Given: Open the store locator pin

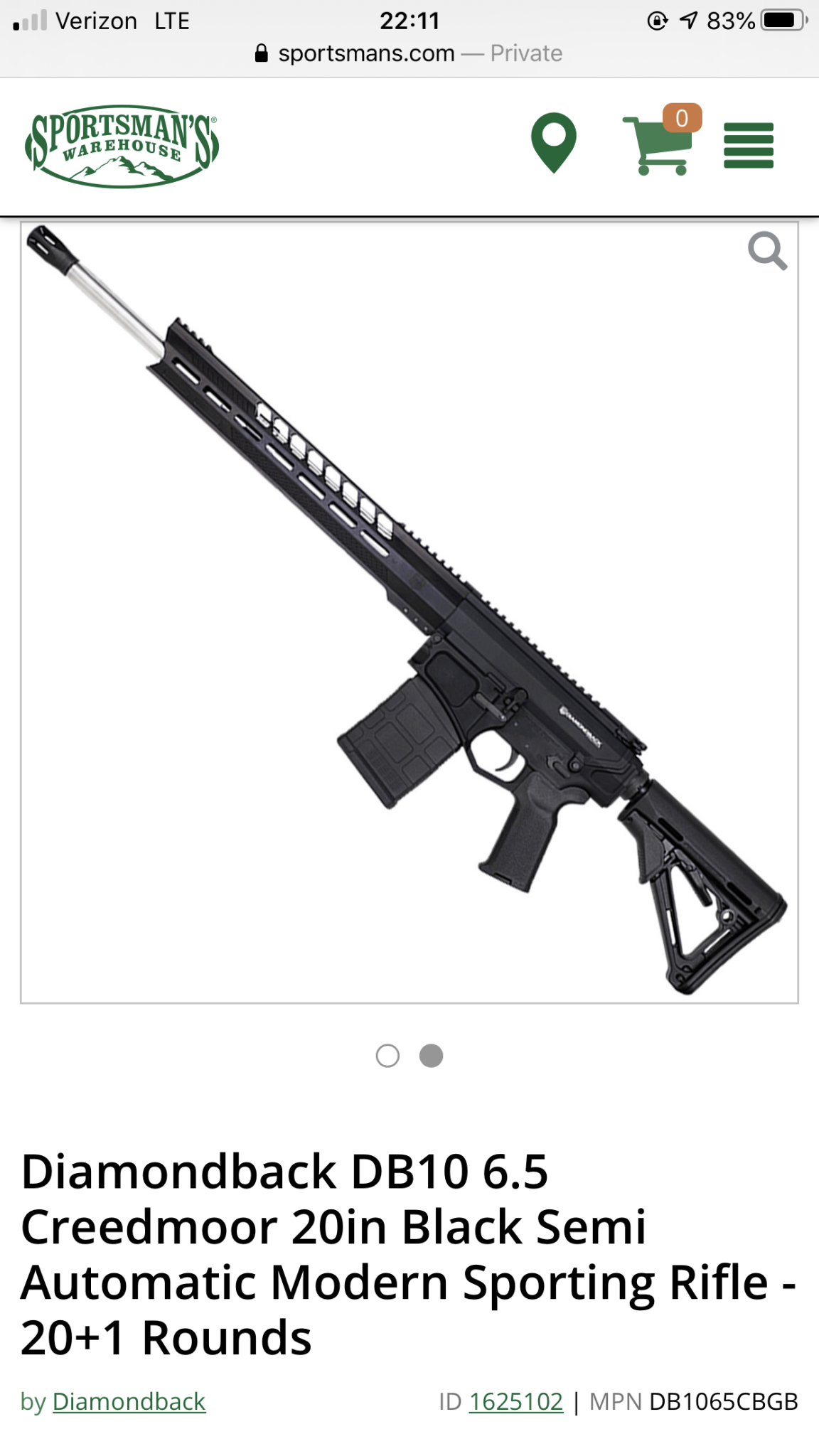Looking at the screenshot, I should 553,142.
